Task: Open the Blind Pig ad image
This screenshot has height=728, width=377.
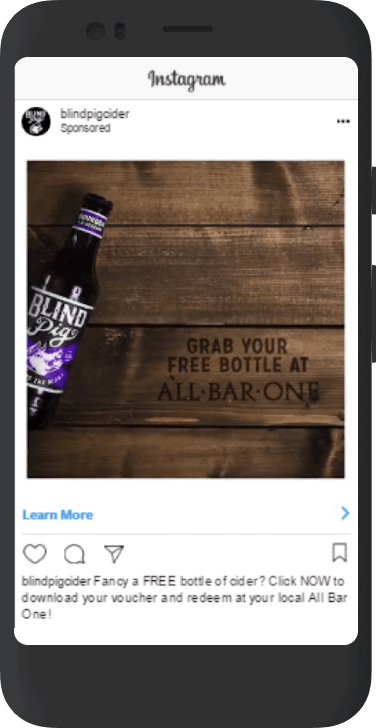Action: (x=186, y=319)
